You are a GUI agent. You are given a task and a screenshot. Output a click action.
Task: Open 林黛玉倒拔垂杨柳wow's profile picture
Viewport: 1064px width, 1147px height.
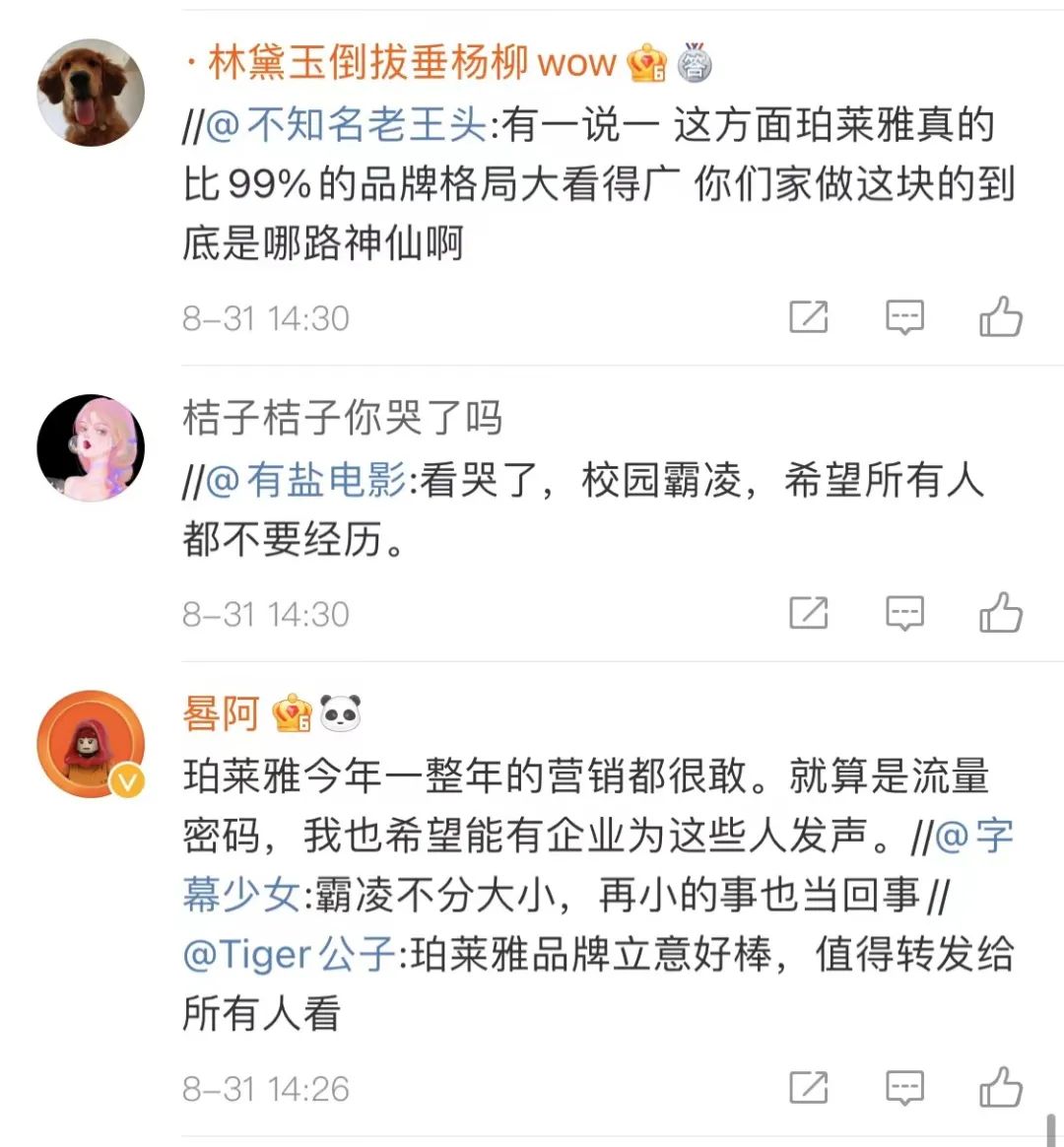[x=91, y=94]
